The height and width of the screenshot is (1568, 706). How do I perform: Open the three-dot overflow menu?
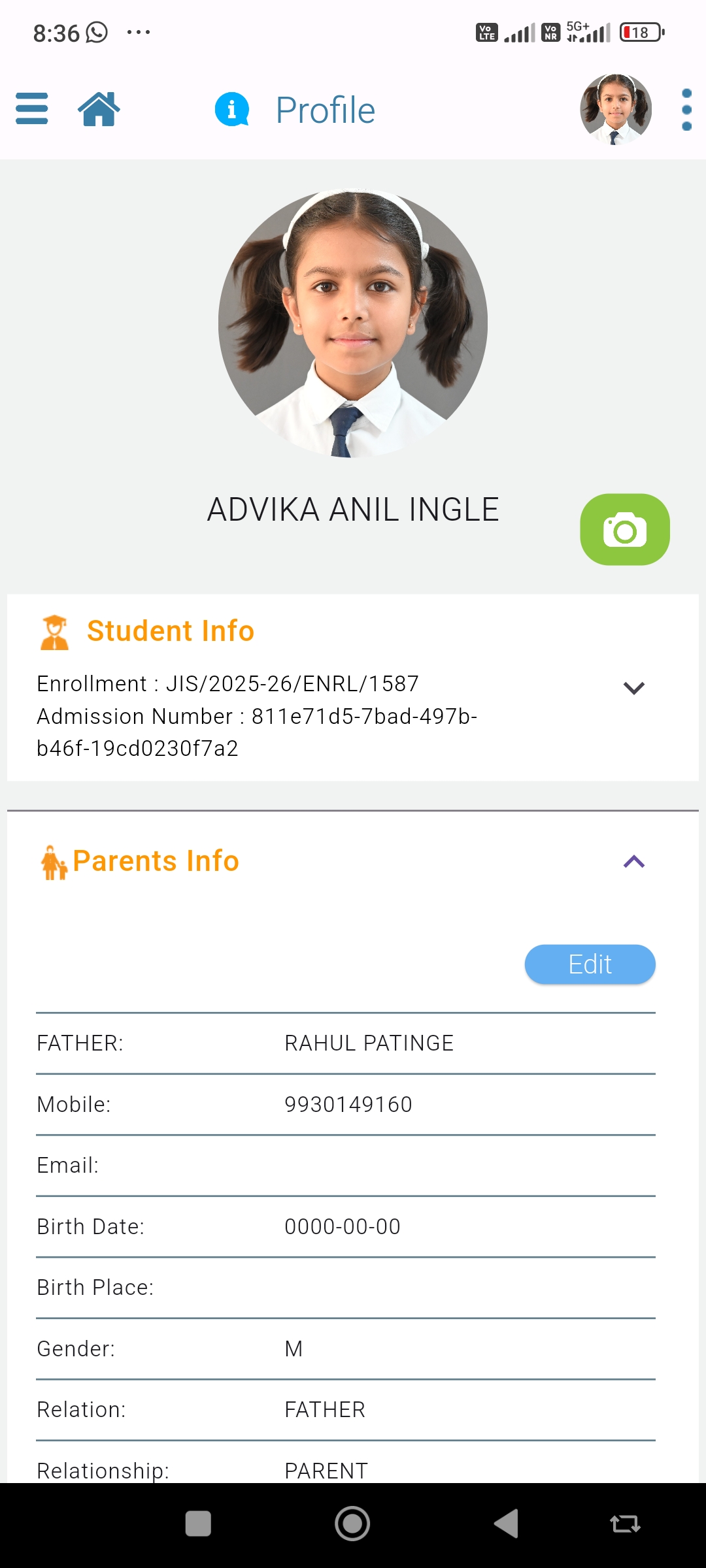coord(686,110)
